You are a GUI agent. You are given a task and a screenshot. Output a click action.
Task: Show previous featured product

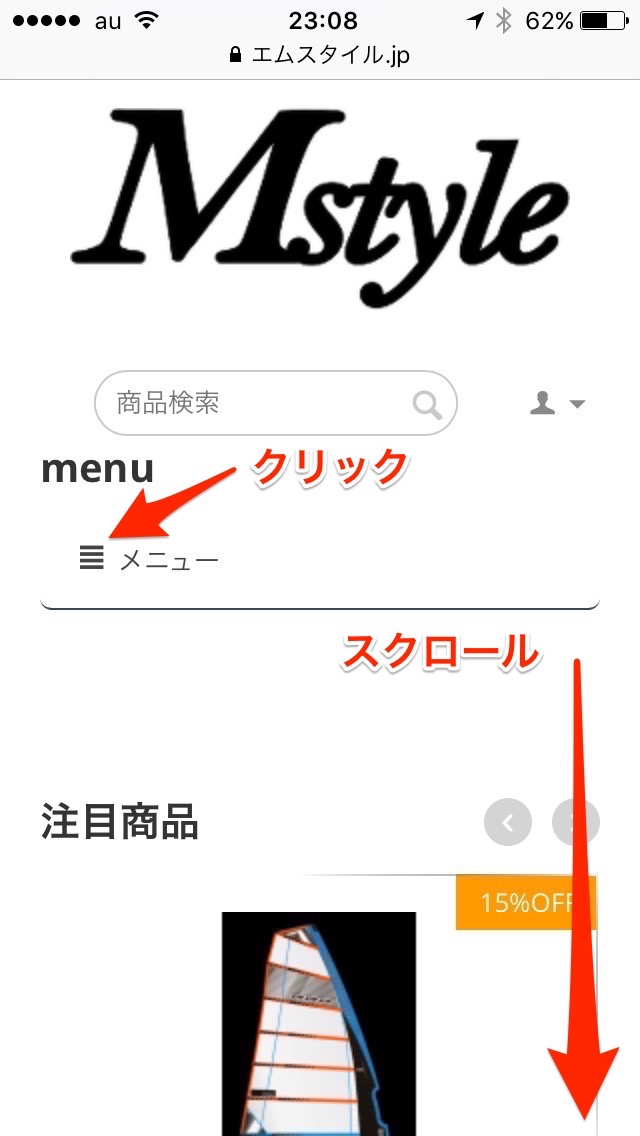tap(508, 823)
